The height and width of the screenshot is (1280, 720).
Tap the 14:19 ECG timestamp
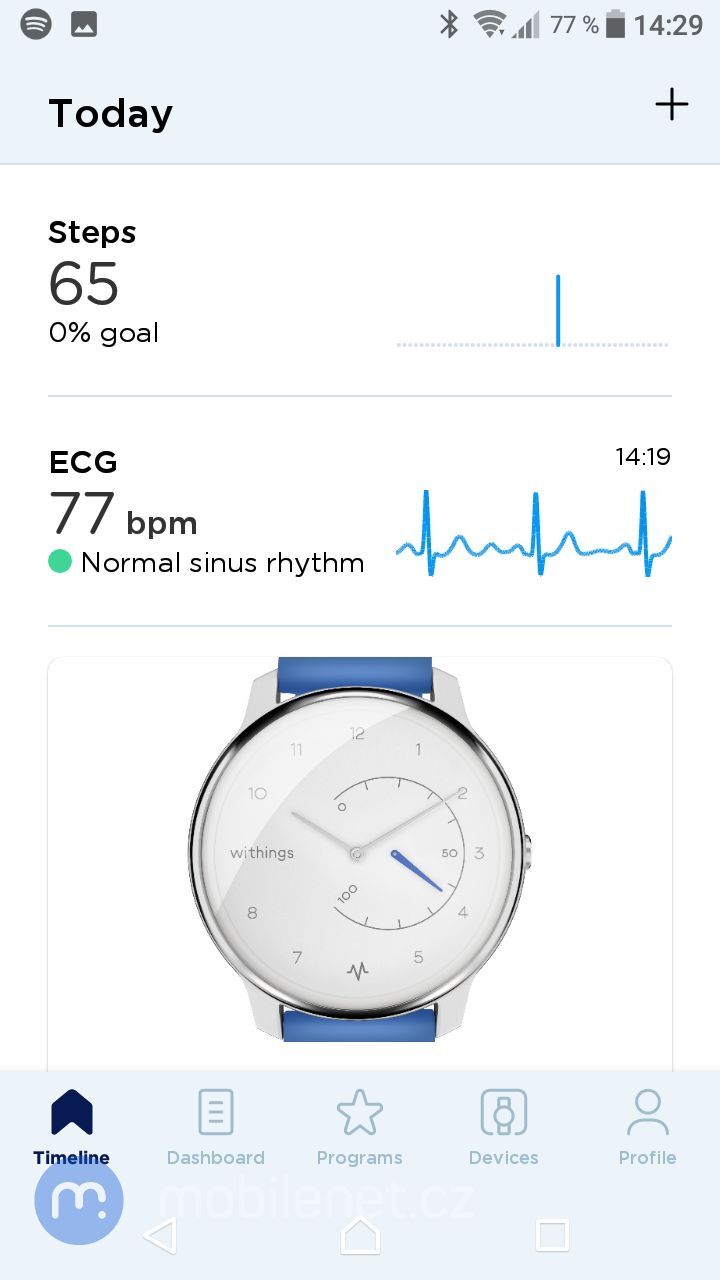643,457
